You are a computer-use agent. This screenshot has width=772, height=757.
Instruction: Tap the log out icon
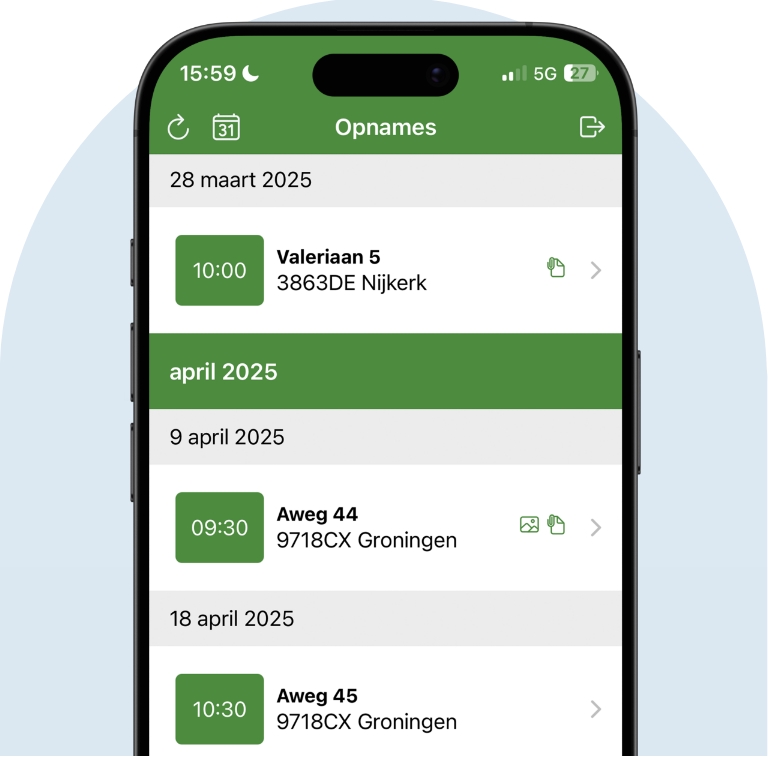592,127
